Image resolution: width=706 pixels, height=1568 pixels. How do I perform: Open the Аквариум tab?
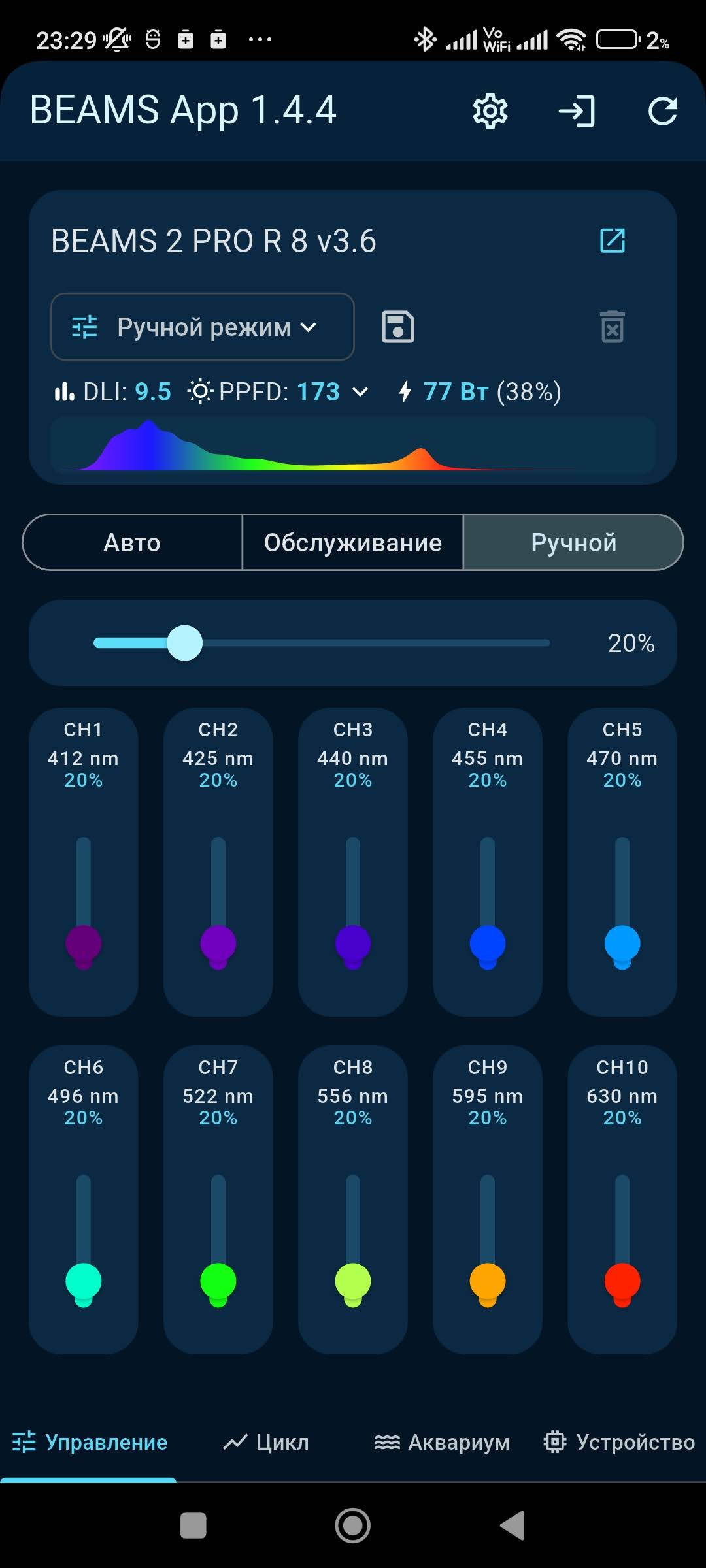(441, 1442)
